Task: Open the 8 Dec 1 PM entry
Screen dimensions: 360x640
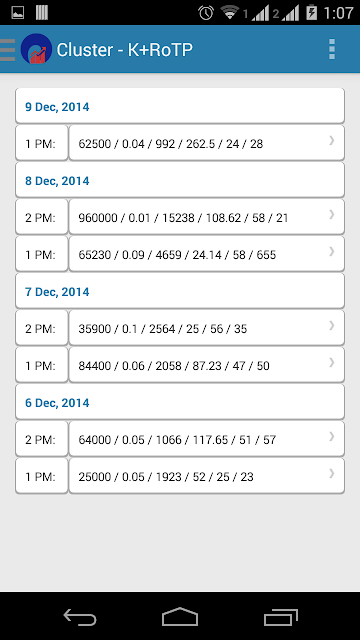Action: pyautogui.click(x=207, y=254)
